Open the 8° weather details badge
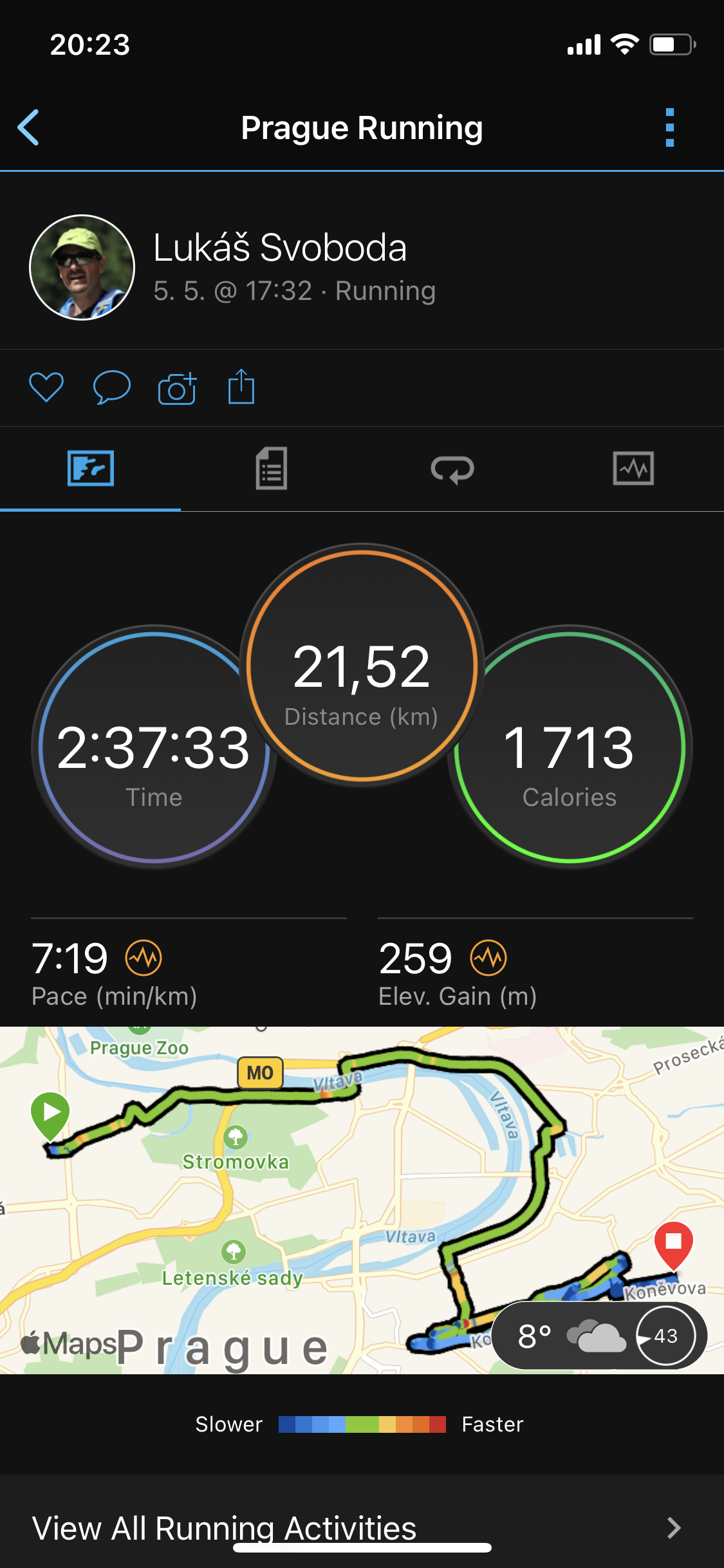Screen dimensions: 724x1568 tap(599, 1336)
